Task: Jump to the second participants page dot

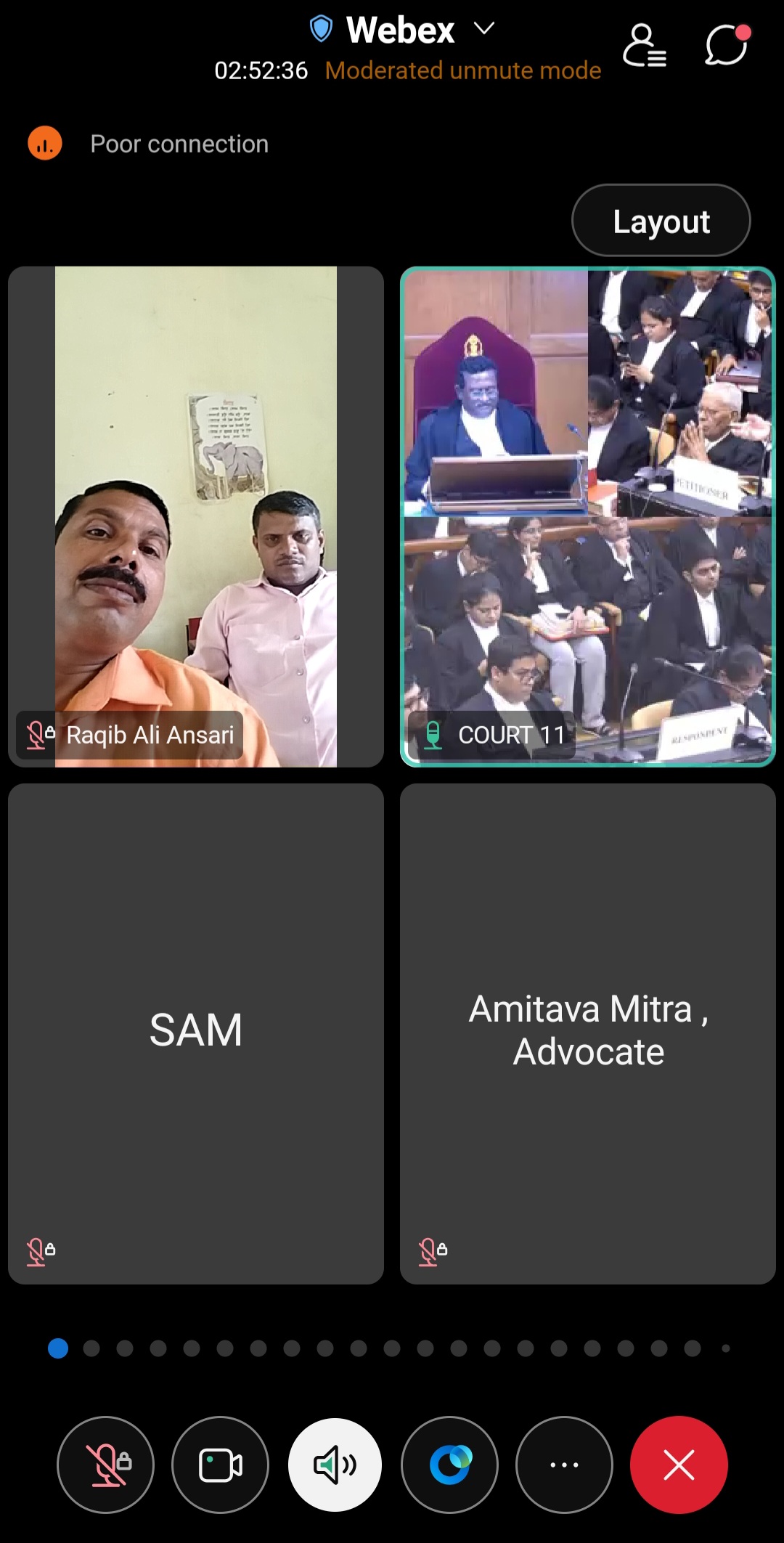Action: (91, 1348)
